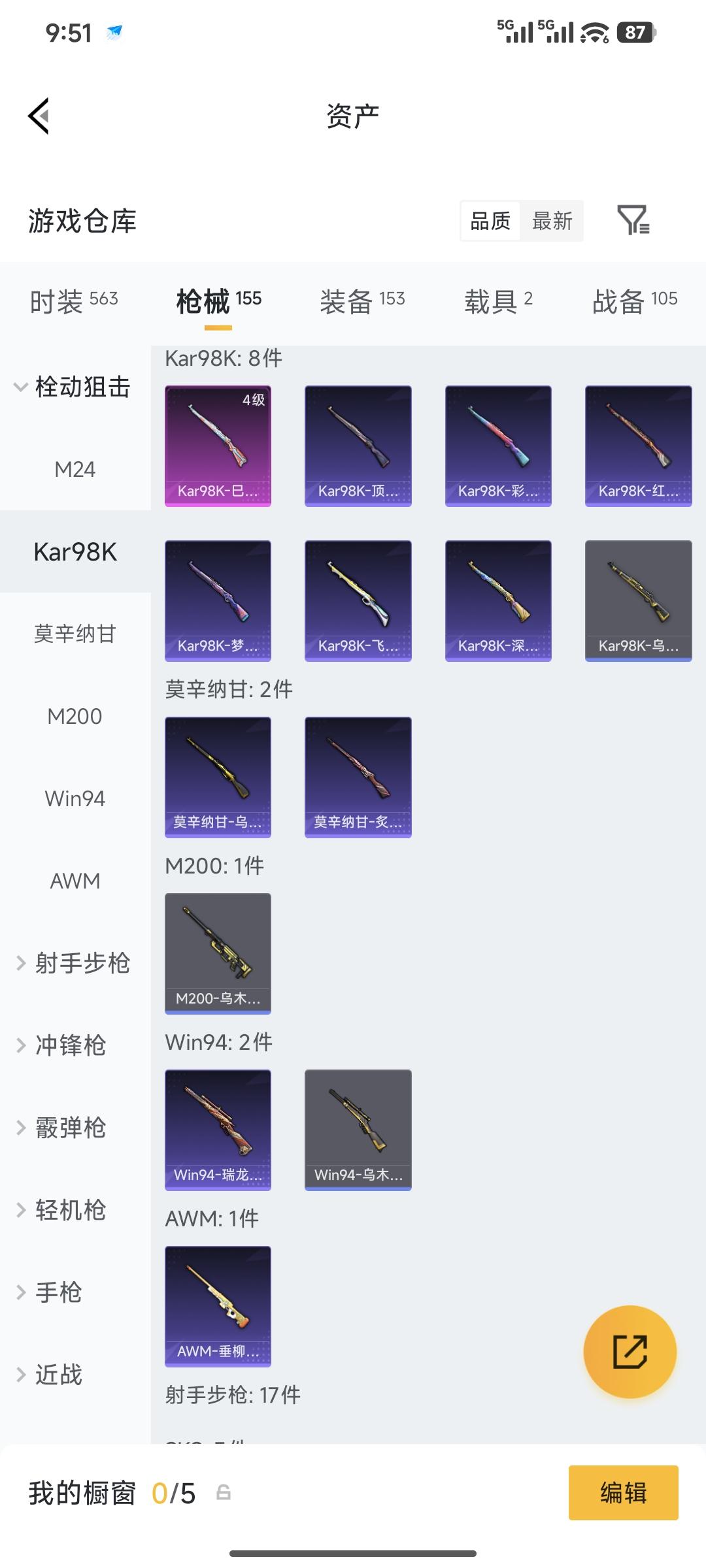Sort the warehouse by 最新
The height and width of the screenshot is (1568, 706).
pyautogui.click(x=552, y=221)
